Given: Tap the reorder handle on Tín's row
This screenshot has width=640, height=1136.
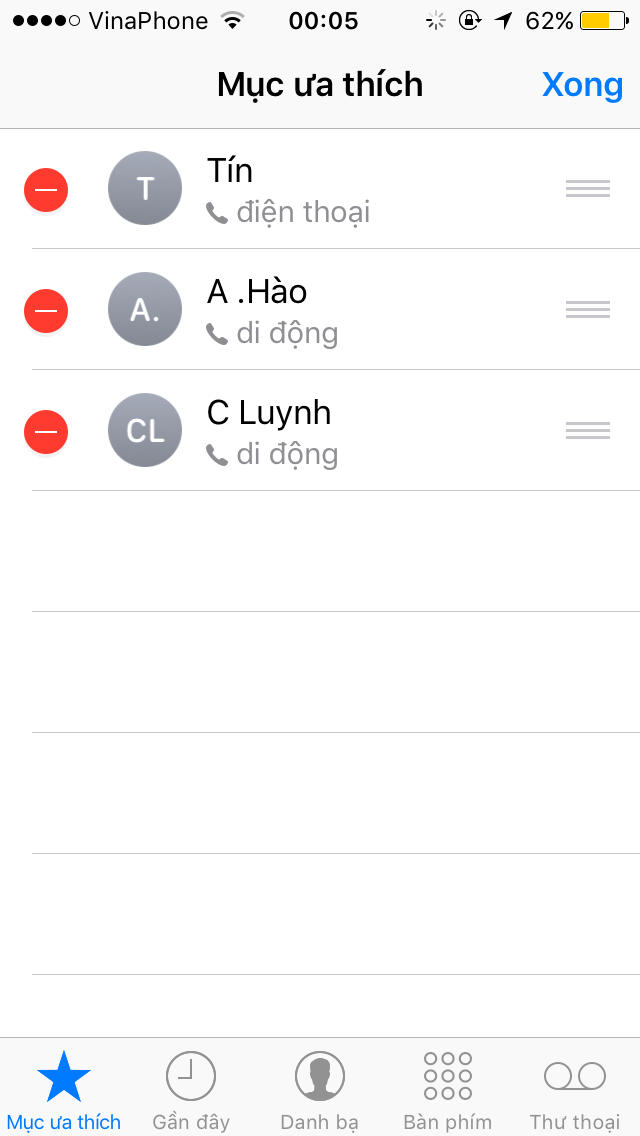Looking at the screenshot, I should click(587, 188).
